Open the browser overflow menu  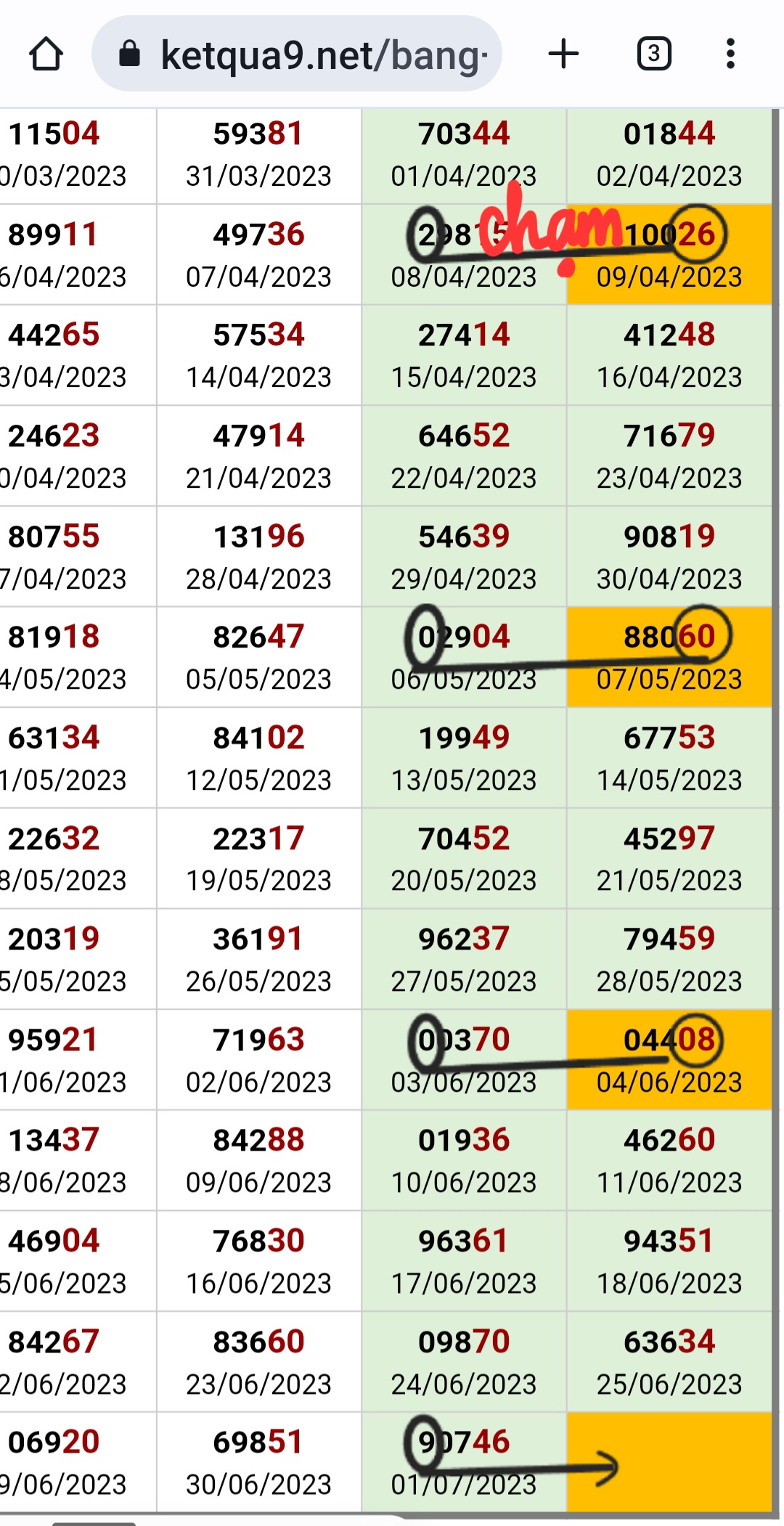[730, 54]
